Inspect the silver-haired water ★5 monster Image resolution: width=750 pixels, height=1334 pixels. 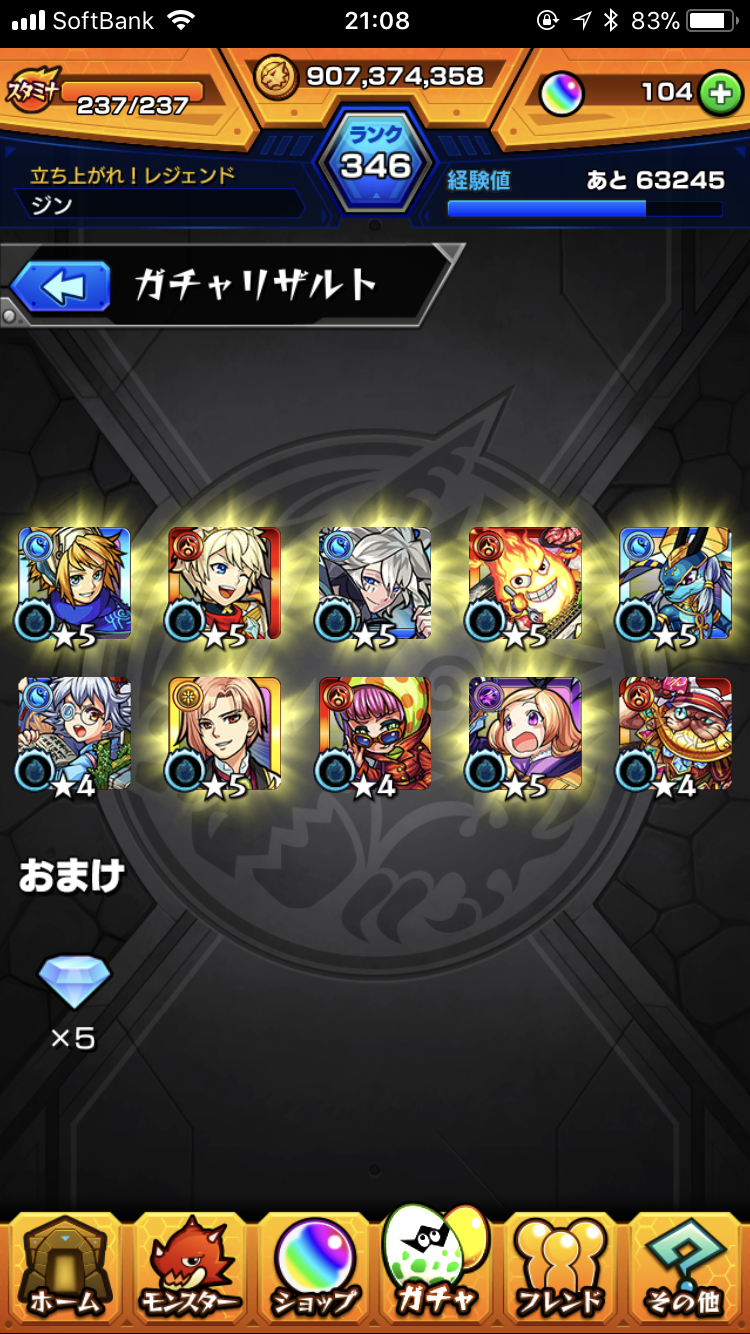375,584
